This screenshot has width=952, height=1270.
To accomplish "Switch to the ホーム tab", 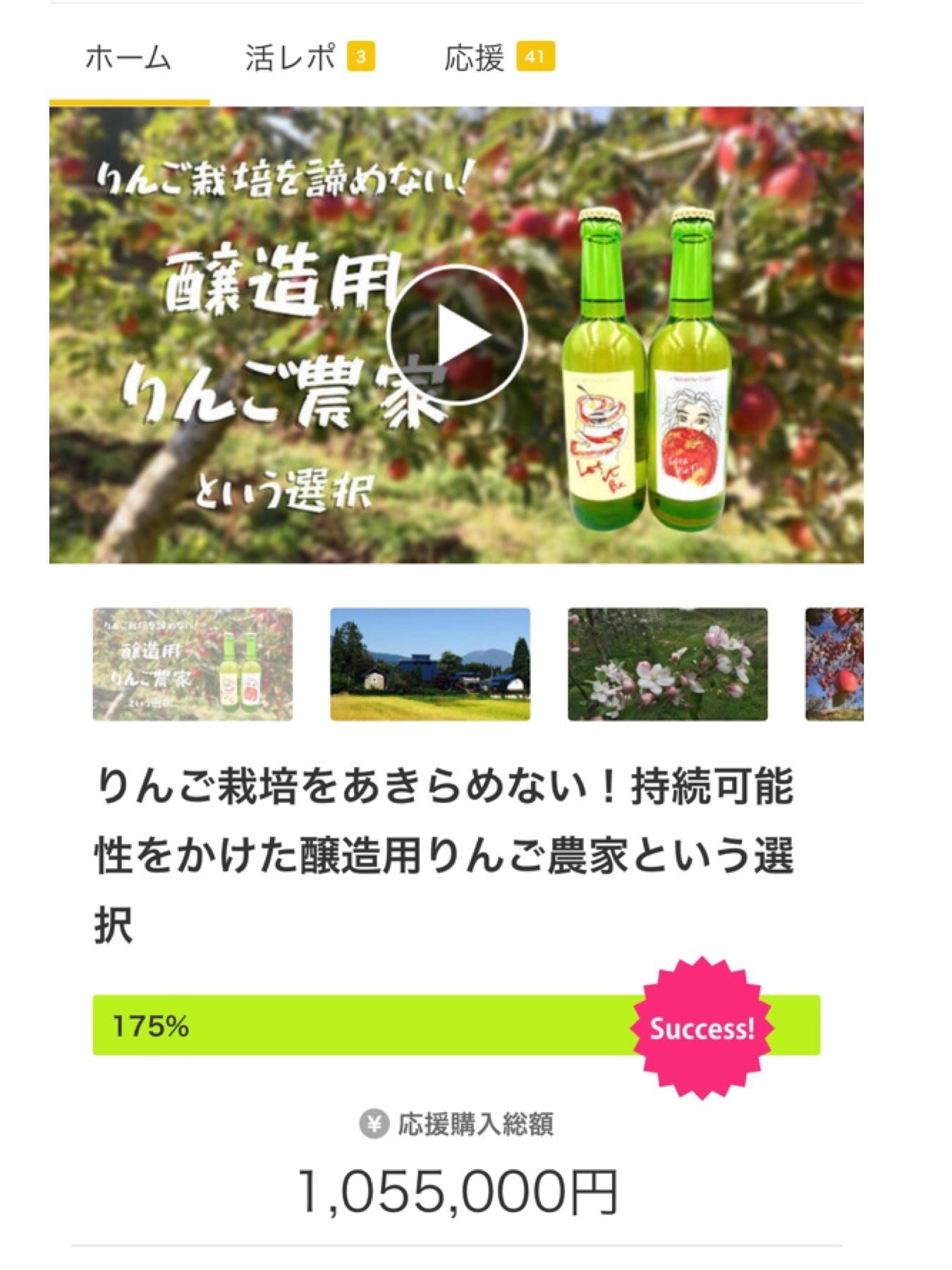I will pos(128,58).
